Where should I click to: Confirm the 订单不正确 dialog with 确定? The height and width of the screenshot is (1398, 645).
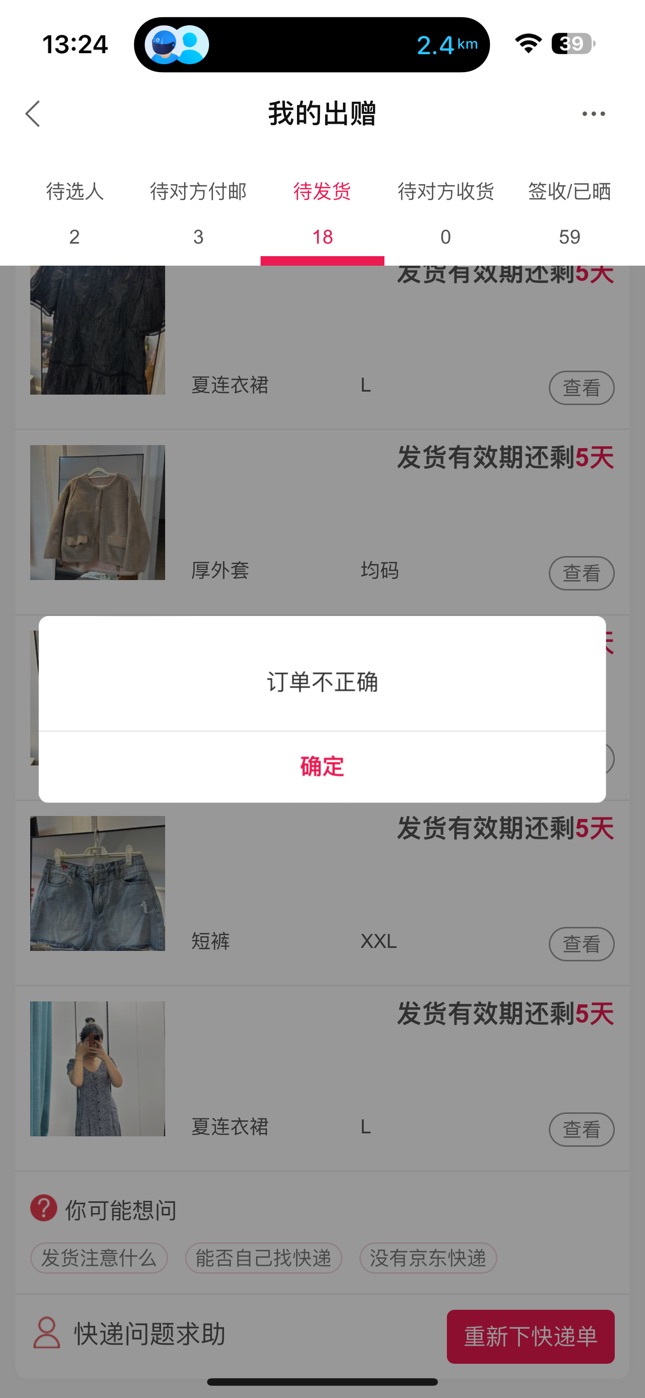[x=322, y=767]
